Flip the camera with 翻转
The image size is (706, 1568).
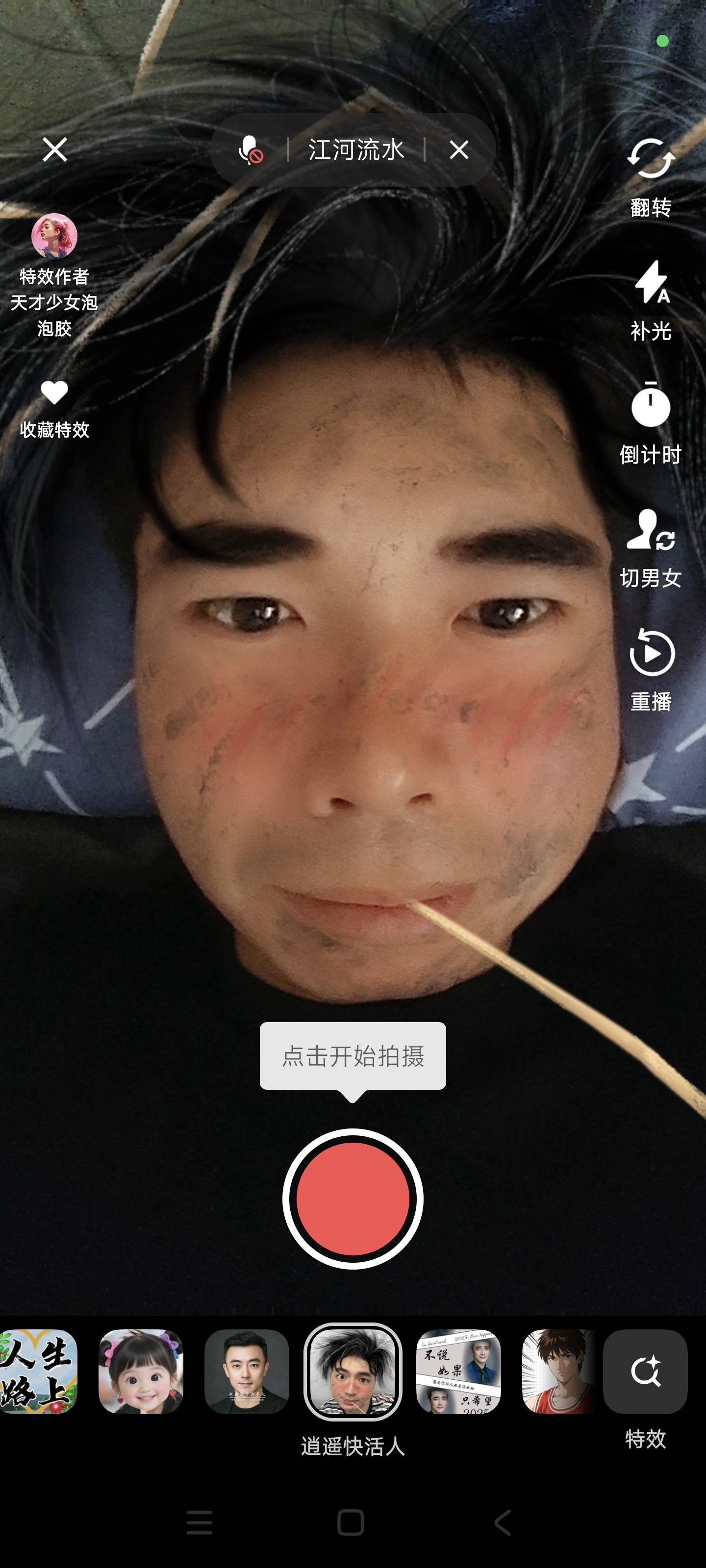point(651,175)
